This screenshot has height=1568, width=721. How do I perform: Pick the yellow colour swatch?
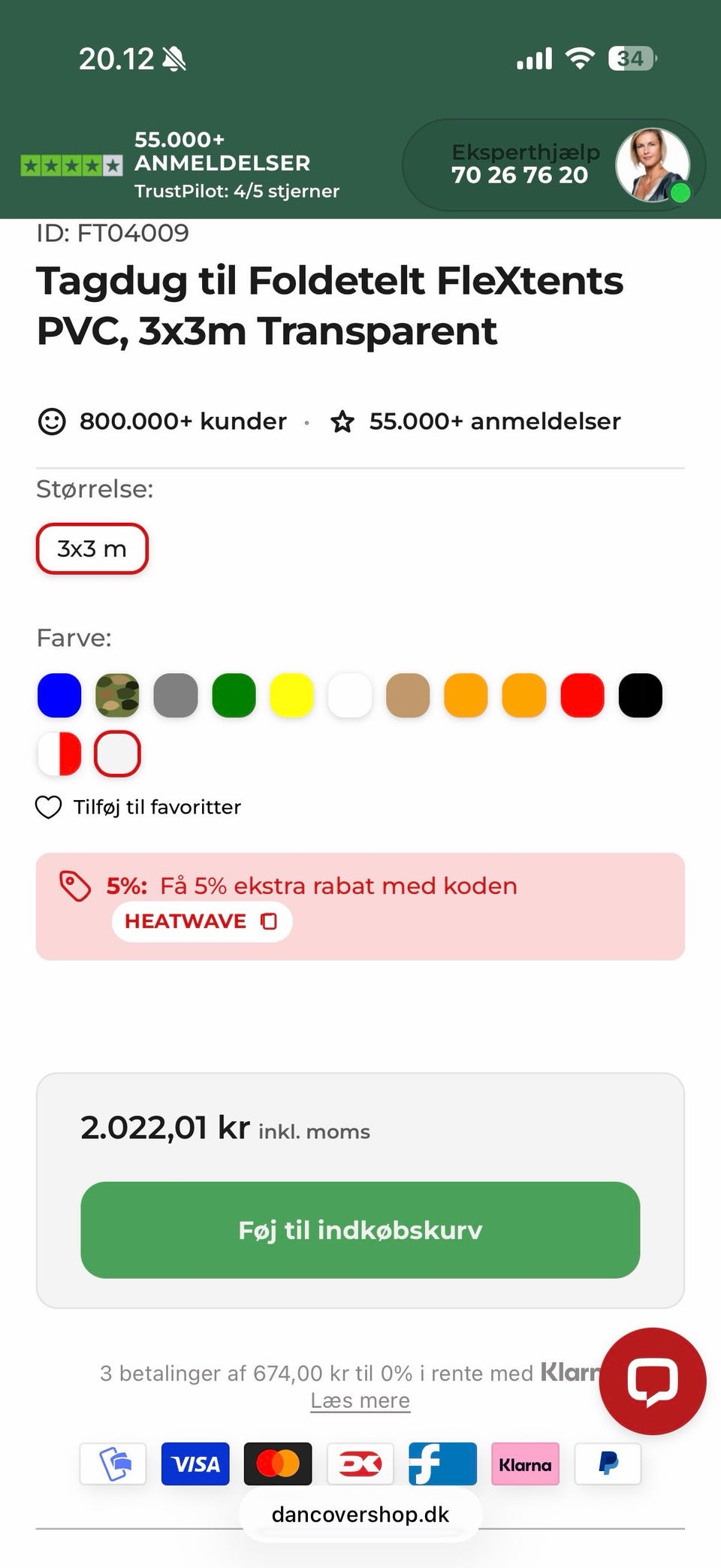click(x=291, y=695)
